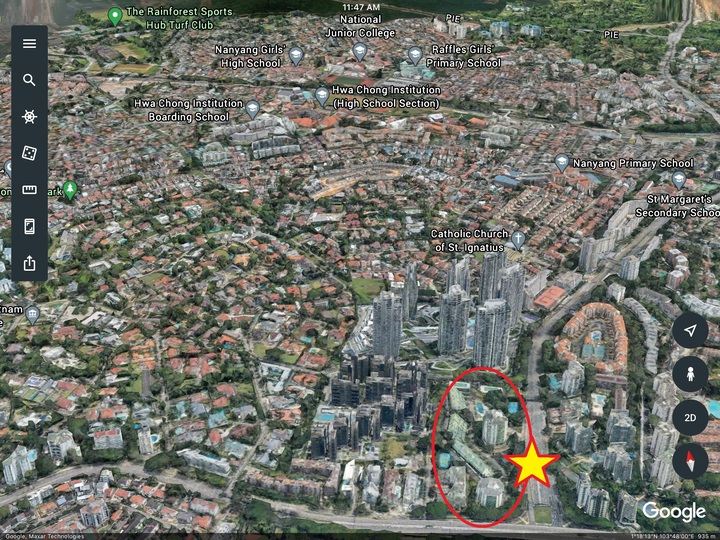Screen dimensions: 720x540
Task: Tap the phone icon in the side toolbar
Action: [29, 226]
